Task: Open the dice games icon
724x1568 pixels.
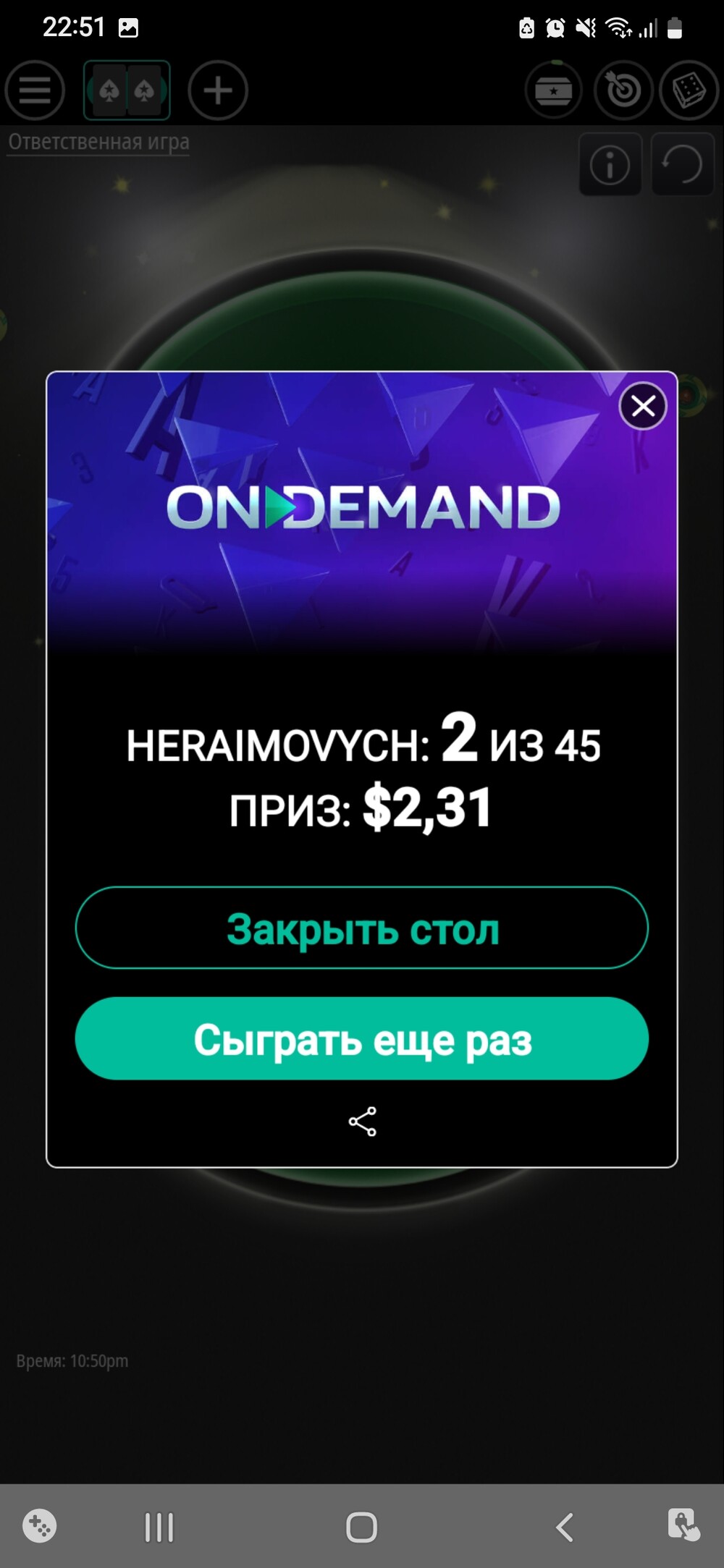Action: [x=689, y=90]
